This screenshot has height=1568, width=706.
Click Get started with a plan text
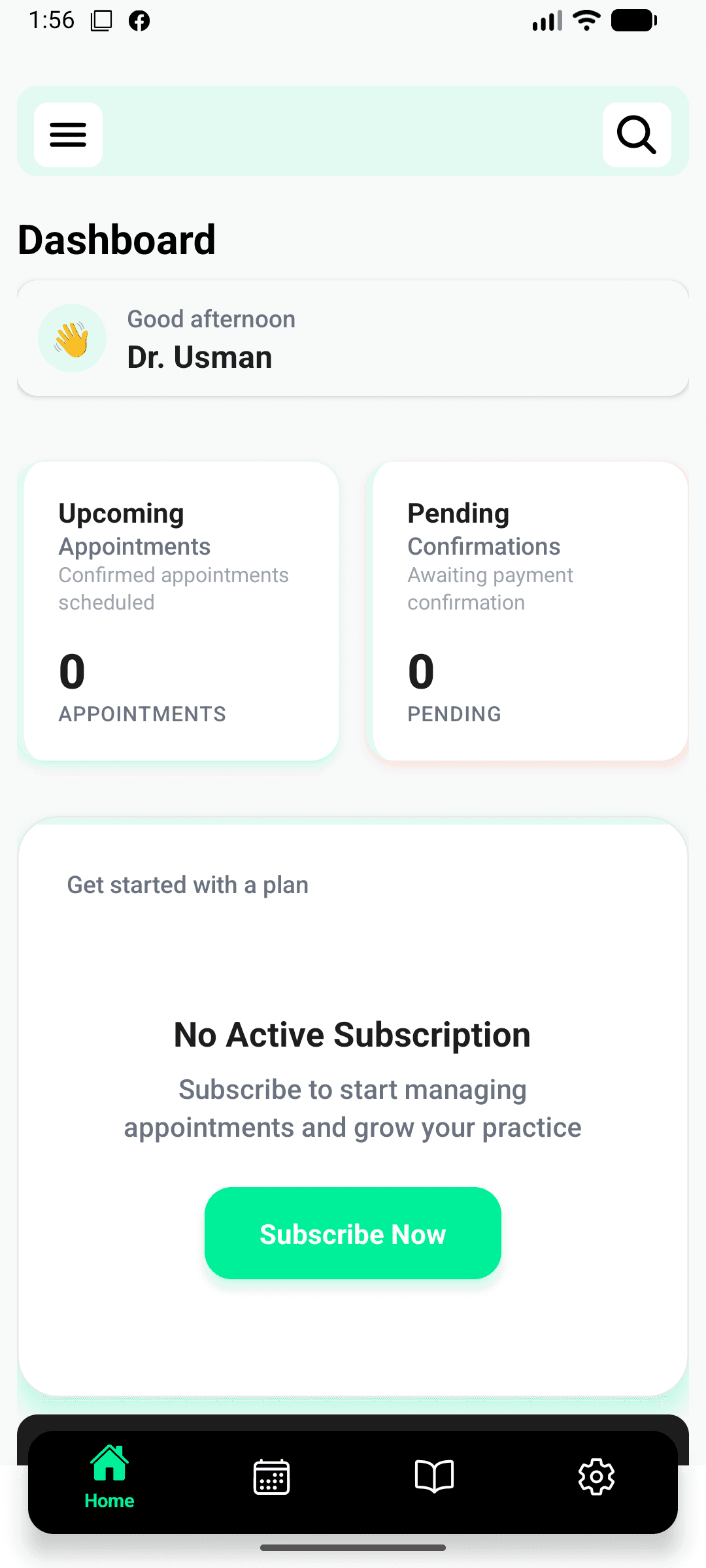click(x=188, y=884)
